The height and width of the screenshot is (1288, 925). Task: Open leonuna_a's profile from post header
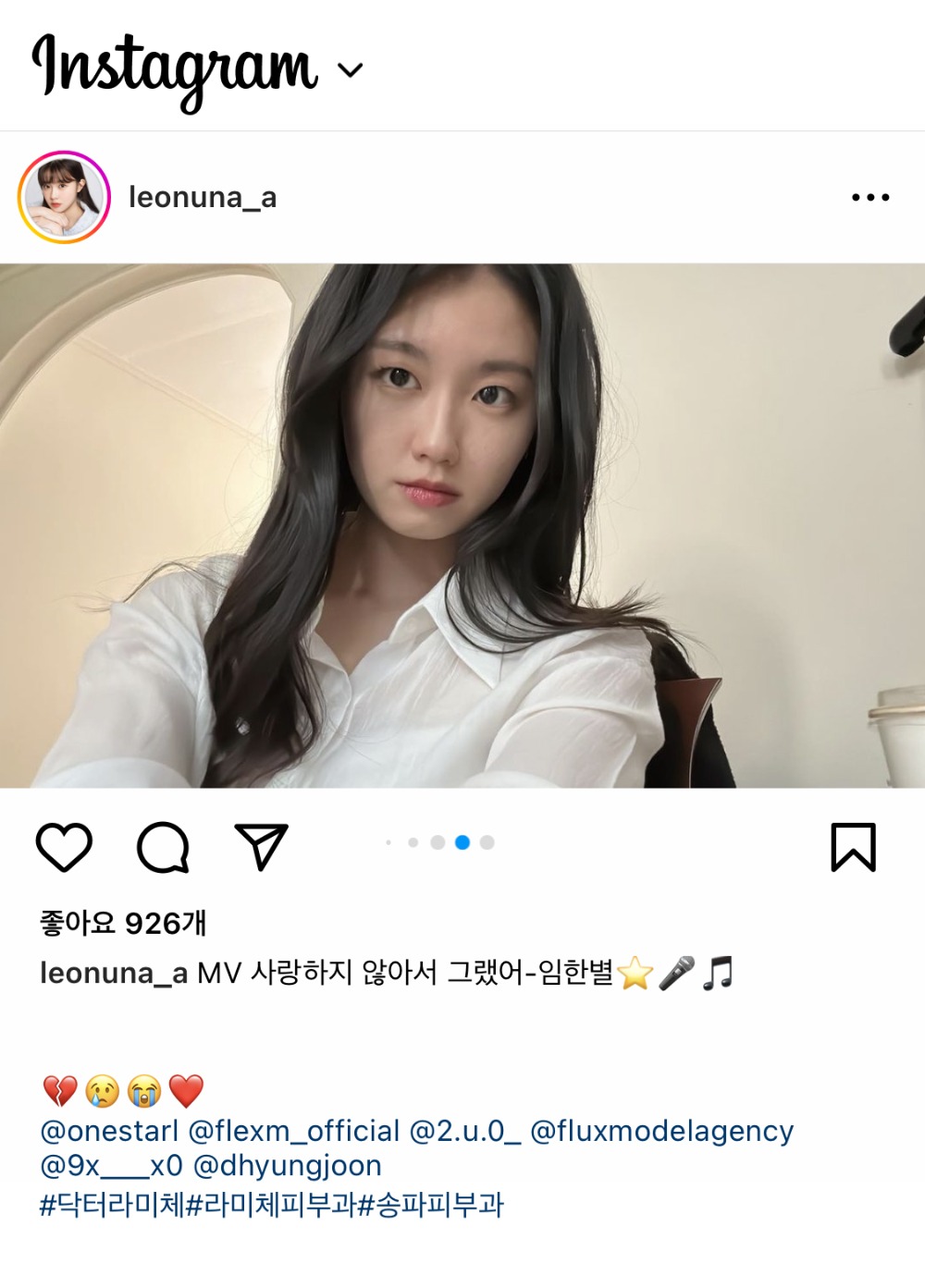click(203, 197)
